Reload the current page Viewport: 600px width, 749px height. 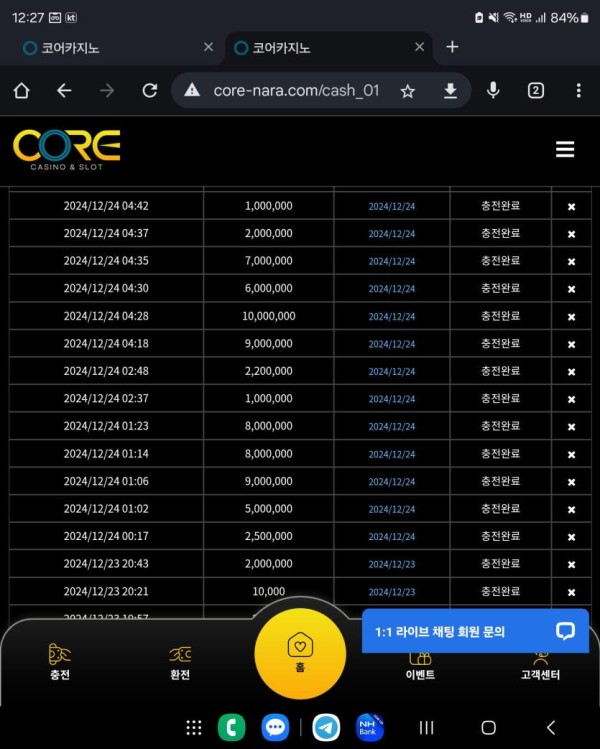coord(150,91)
